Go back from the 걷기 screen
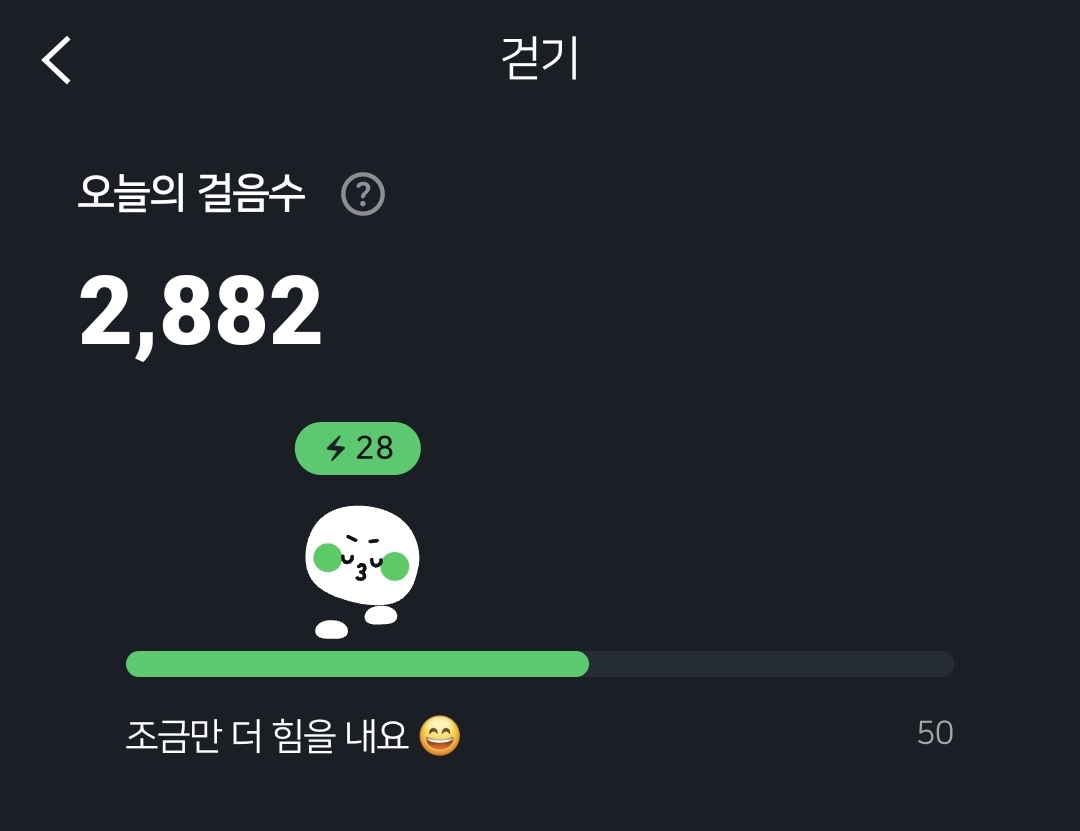Viewport: 1080px width, 831px height. 57,60
